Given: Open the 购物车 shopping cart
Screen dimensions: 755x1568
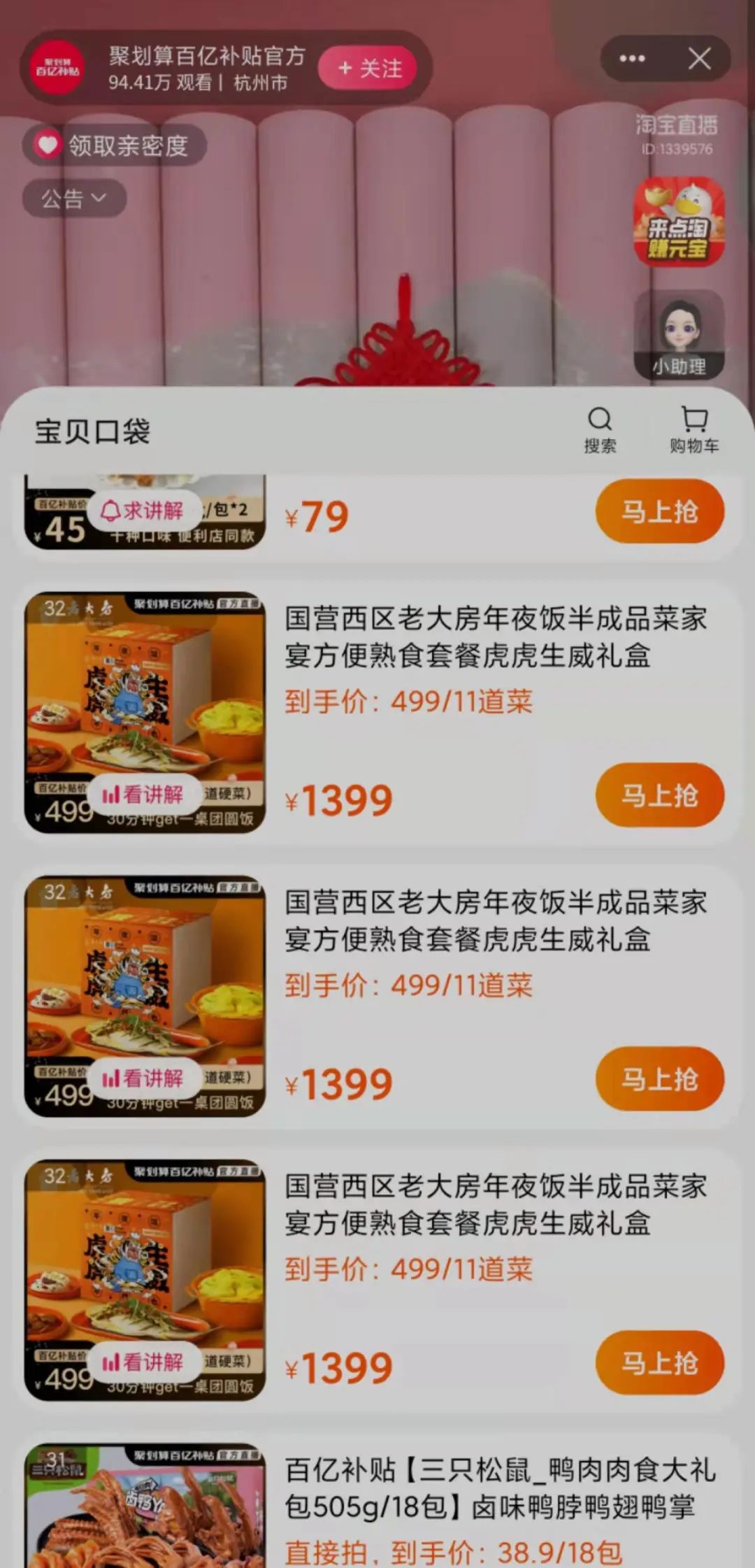Looking at the screenshot, I should click(693, 429).
